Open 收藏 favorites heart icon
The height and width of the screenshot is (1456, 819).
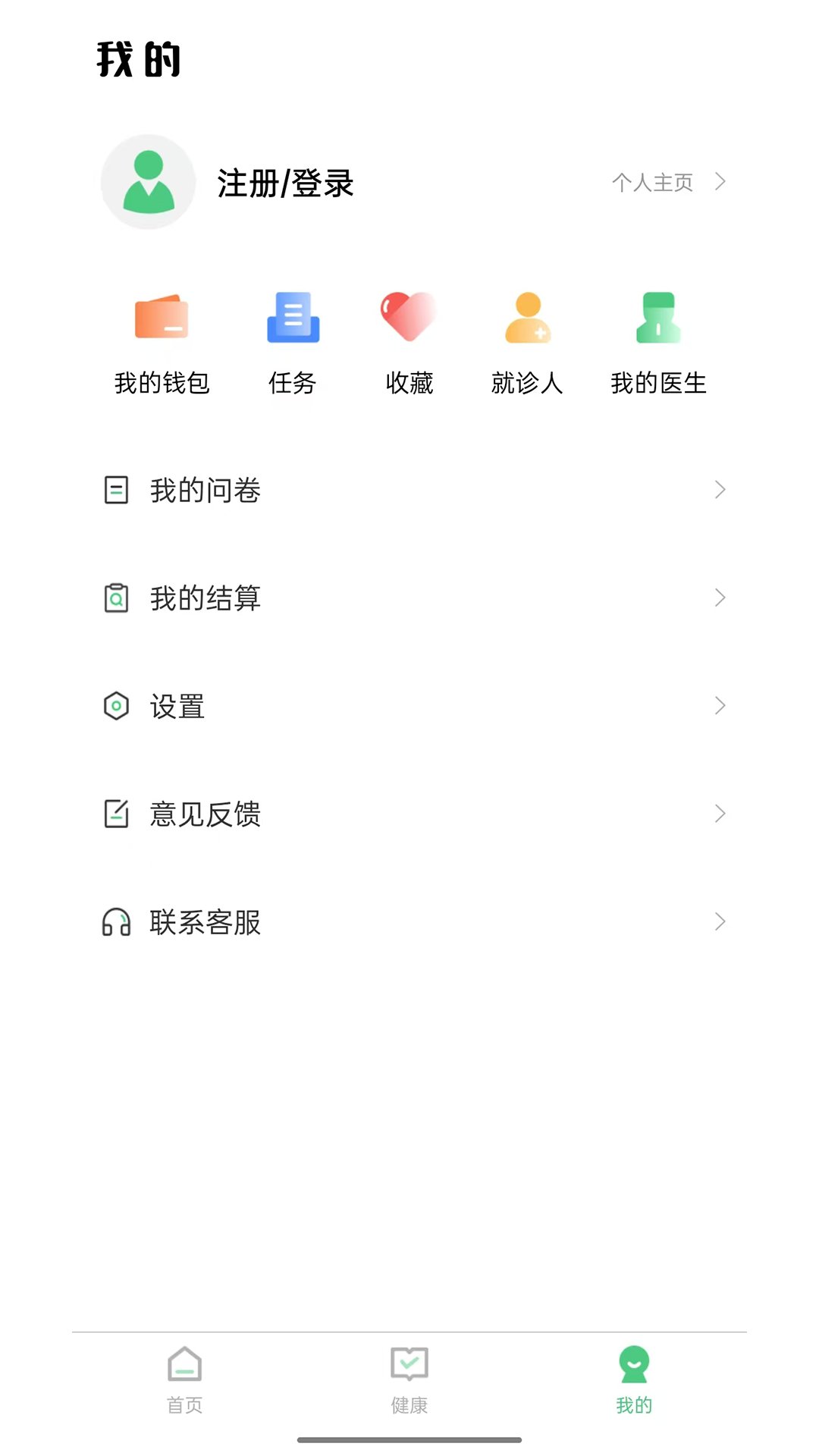click(x=408, y=318)
